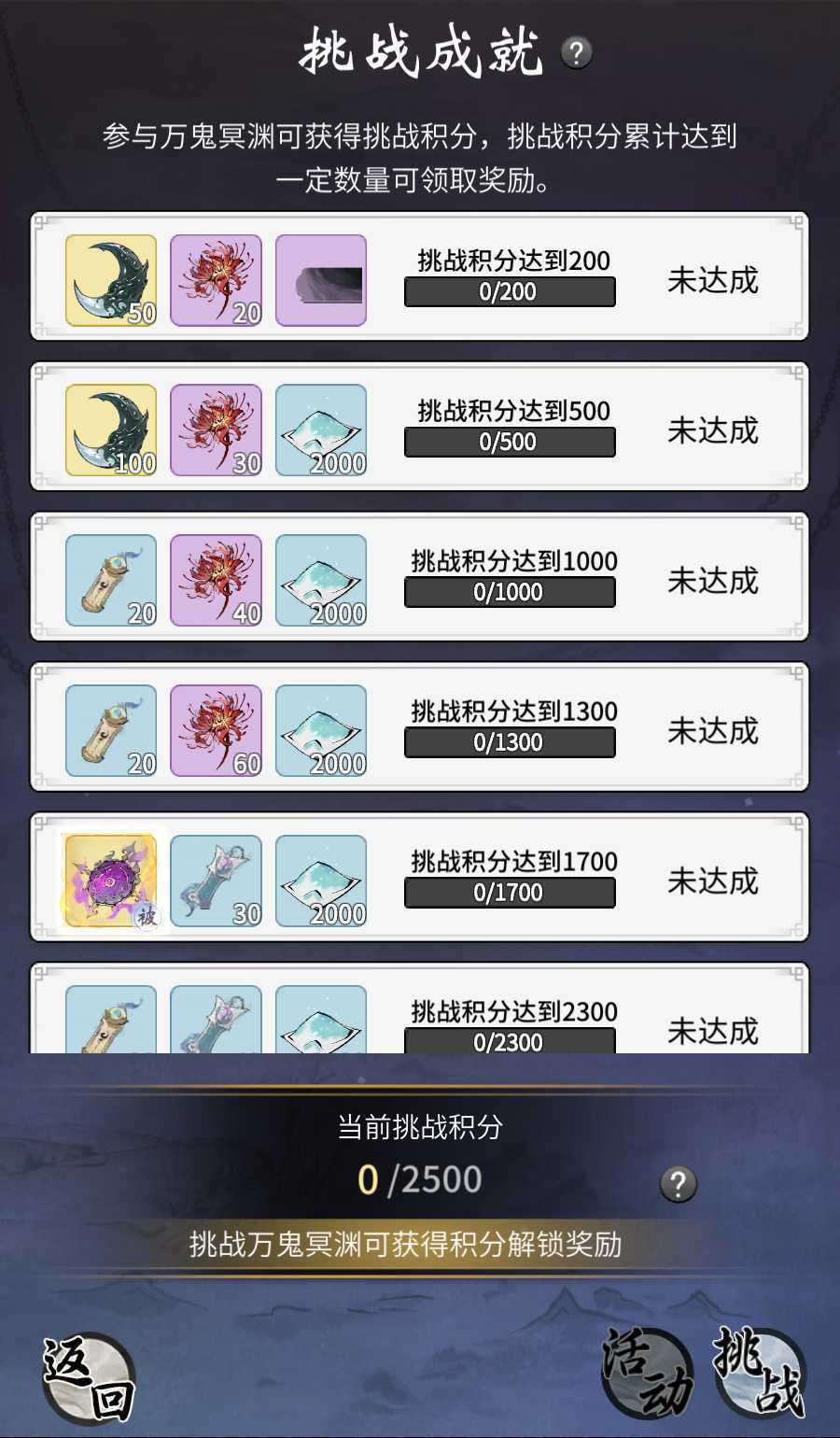
Task: View the crescent blade reward with quantity 100
Action: (x=111, y=430)
